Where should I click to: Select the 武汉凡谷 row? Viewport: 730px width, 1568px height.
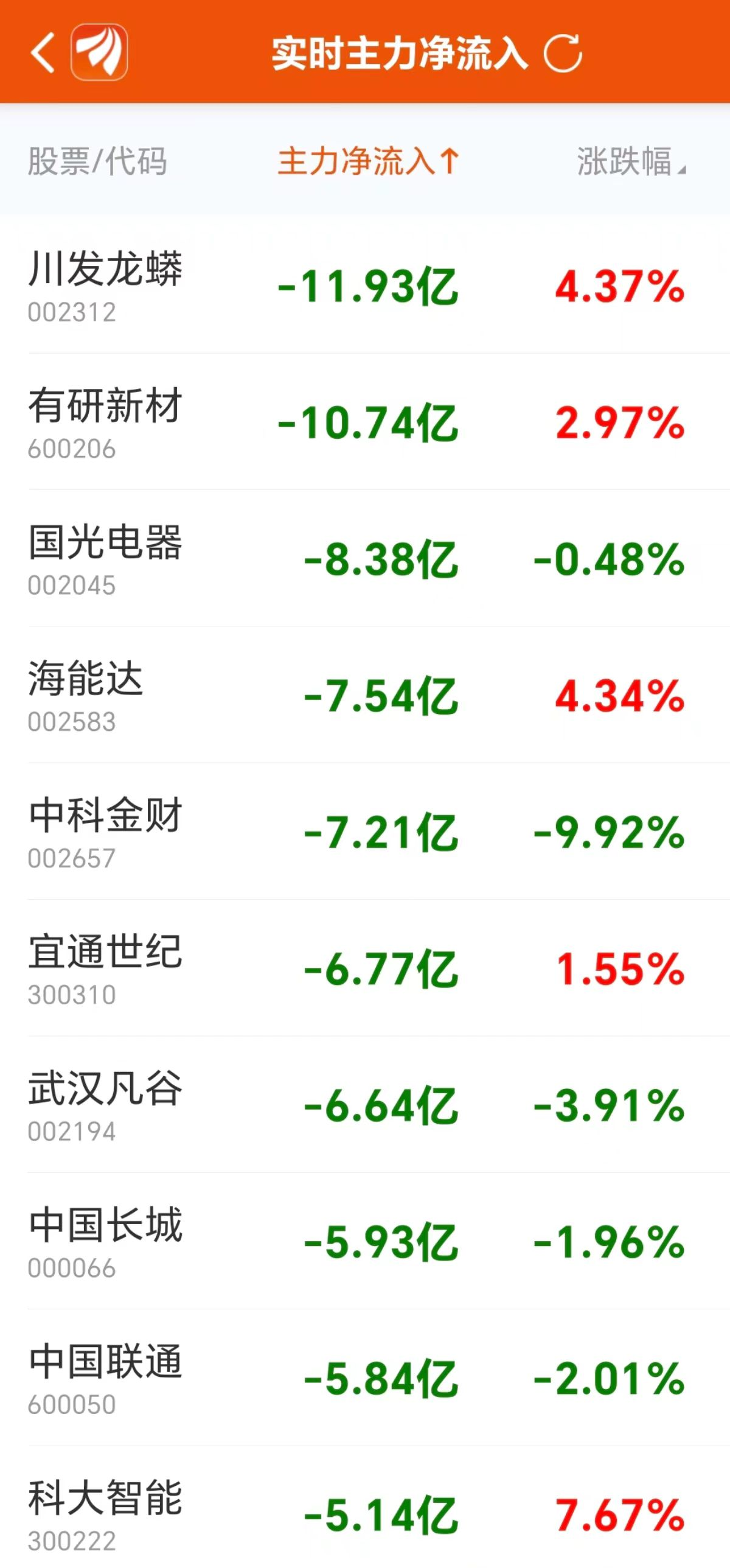[105, 1105]
